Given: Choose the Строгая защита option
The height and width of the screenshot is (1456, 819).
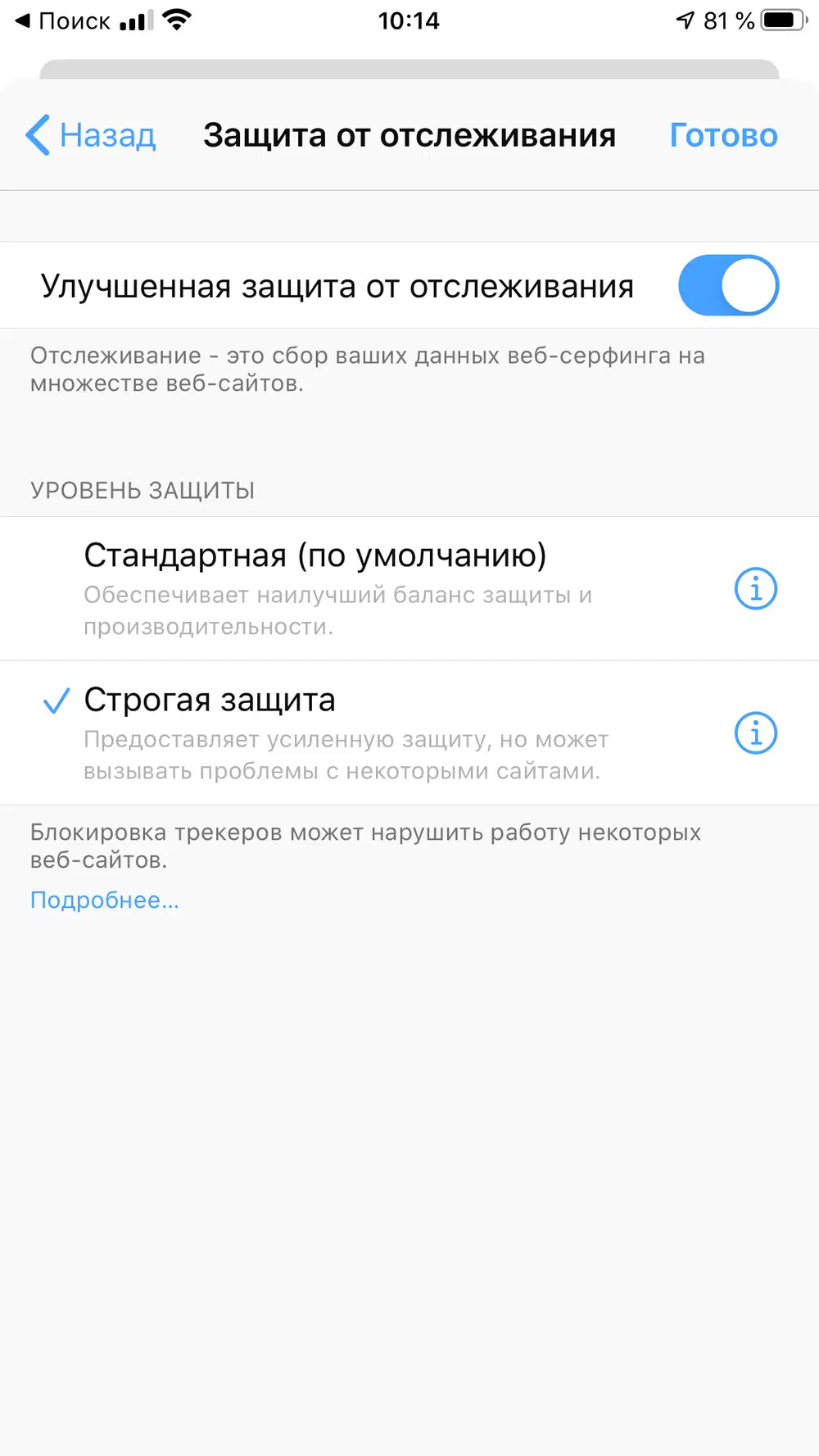Looking at the screenshot, I should click(x=344, y=733).
